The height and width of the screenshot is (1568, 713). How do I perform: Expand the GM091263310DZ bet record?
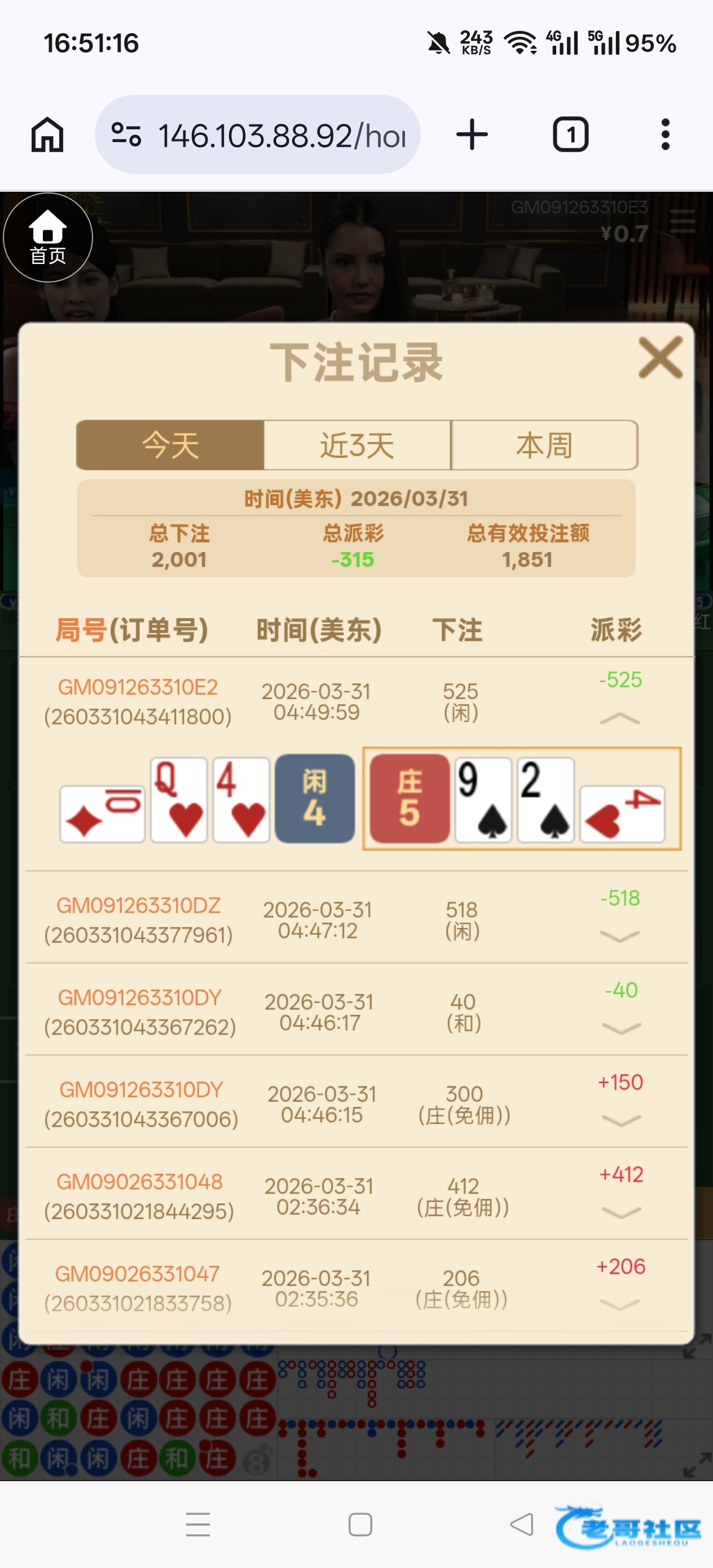[619, 936]
